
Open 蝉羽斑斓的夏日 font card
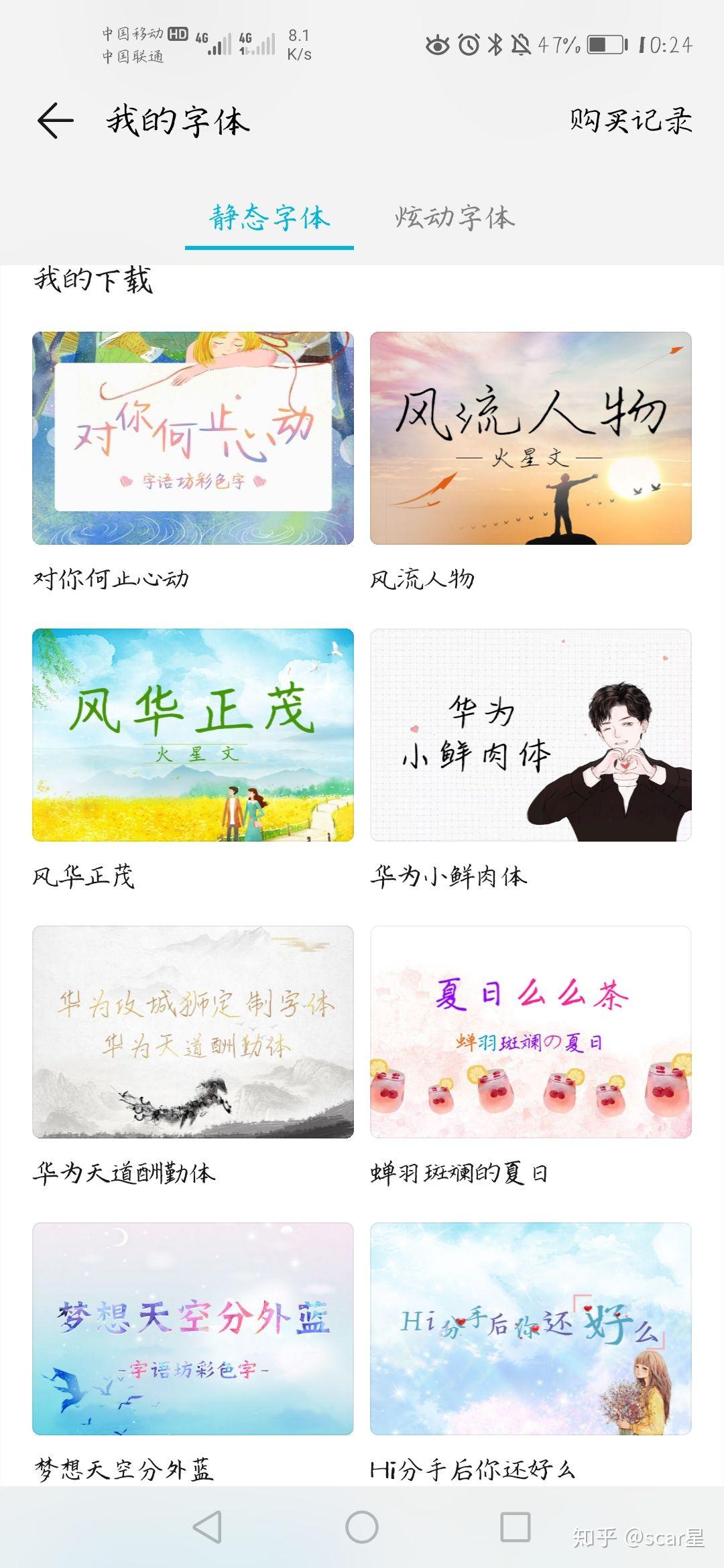(530, 1032)
